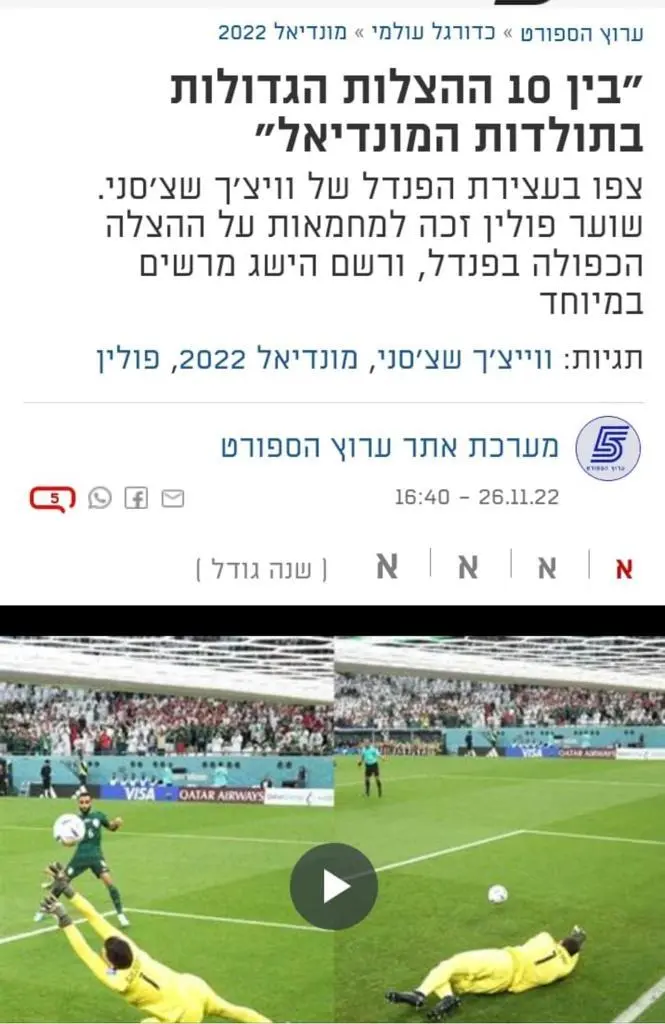Play the penalty save video

333,885
